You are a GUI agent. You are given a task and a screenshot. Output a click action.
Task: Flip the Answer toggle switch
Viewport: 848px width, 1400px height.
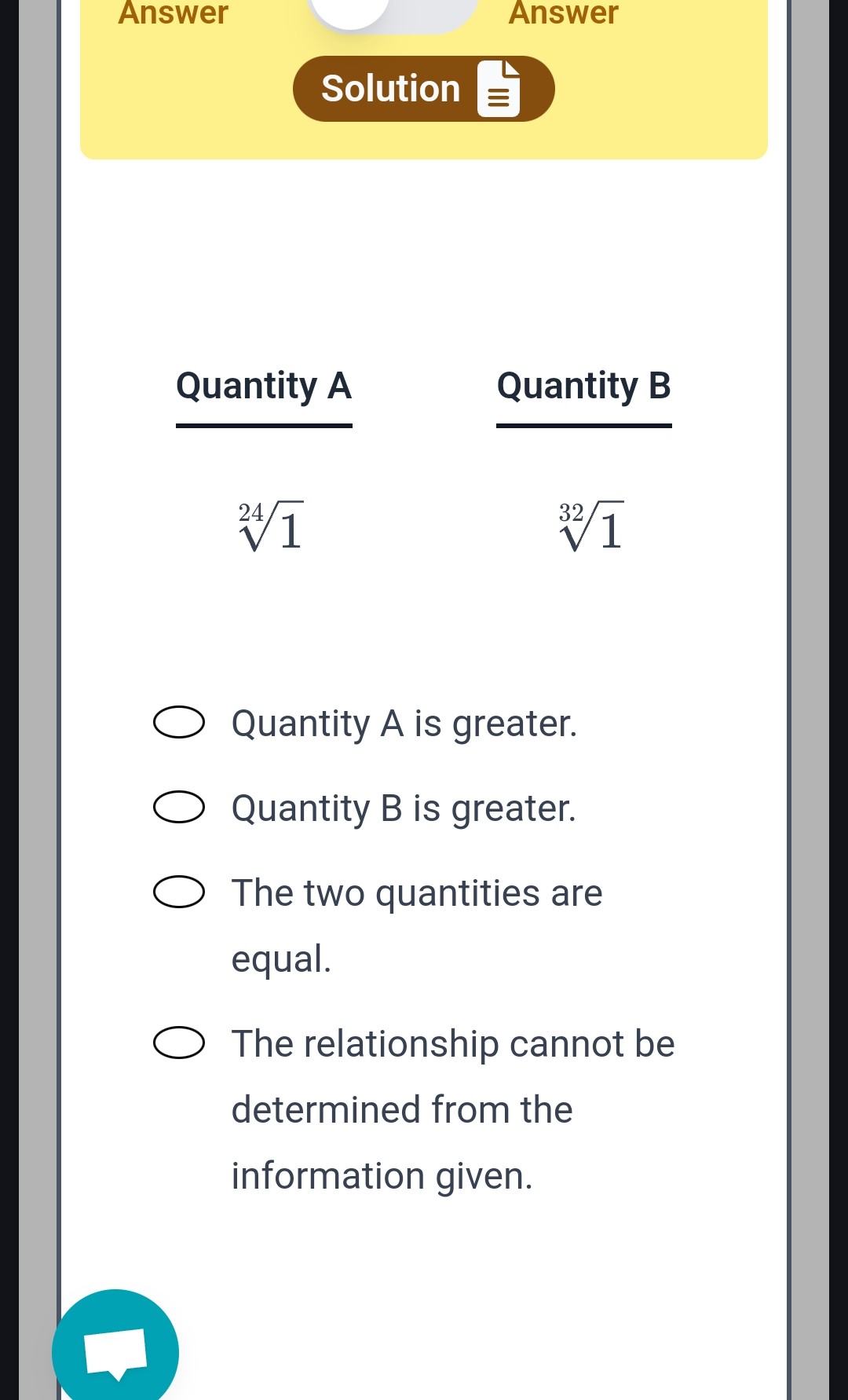[393, 12]
